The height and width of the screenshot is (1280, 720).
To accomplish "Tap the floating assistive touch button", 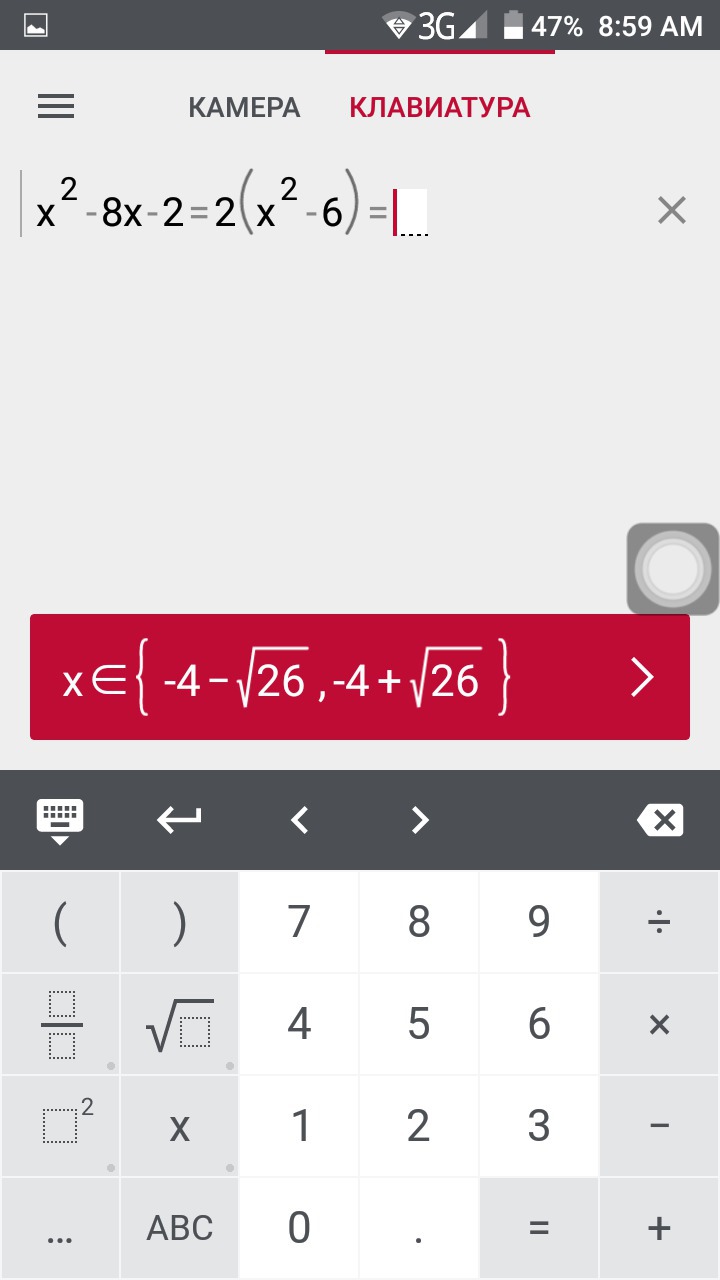I will click(673, 569).
